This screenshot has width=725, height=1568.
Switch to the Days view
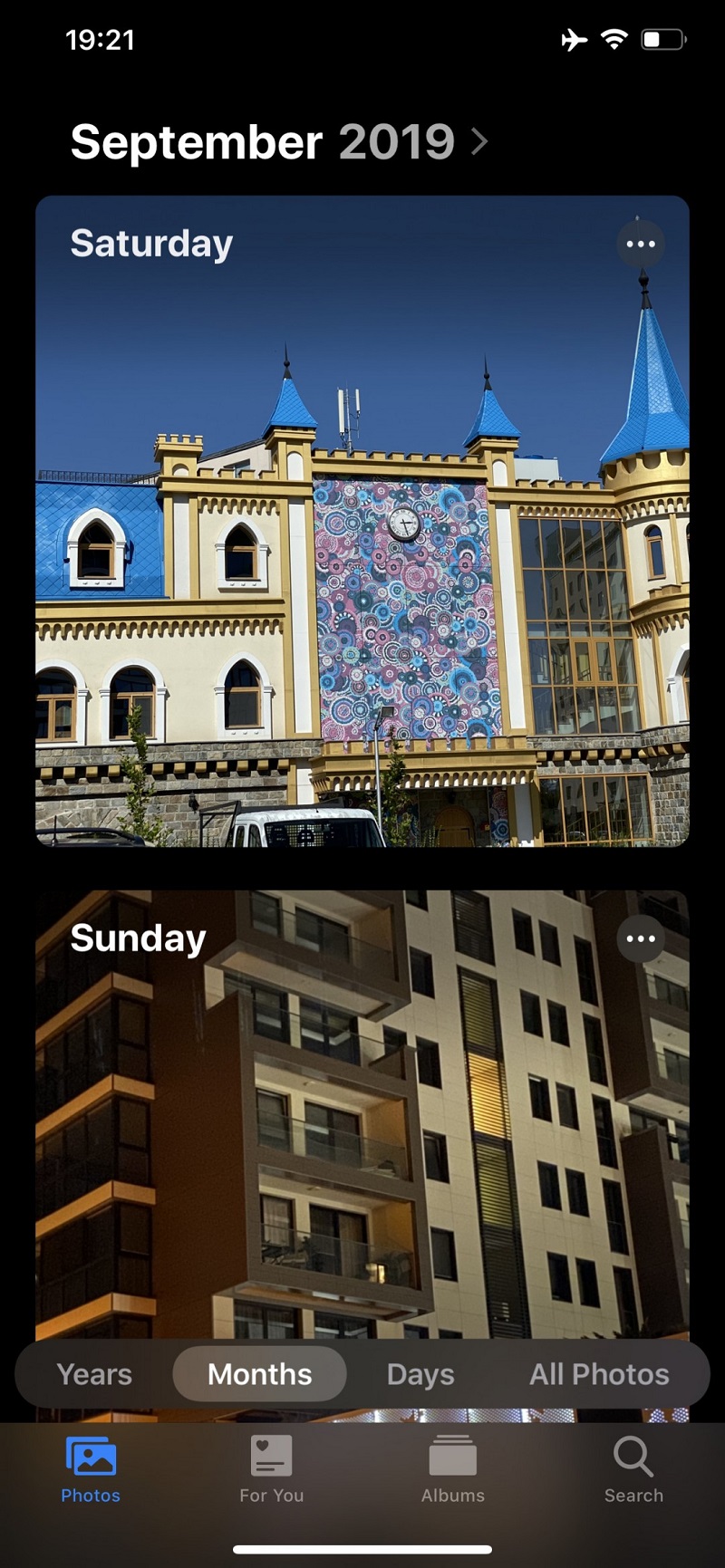coord(420,1374)
